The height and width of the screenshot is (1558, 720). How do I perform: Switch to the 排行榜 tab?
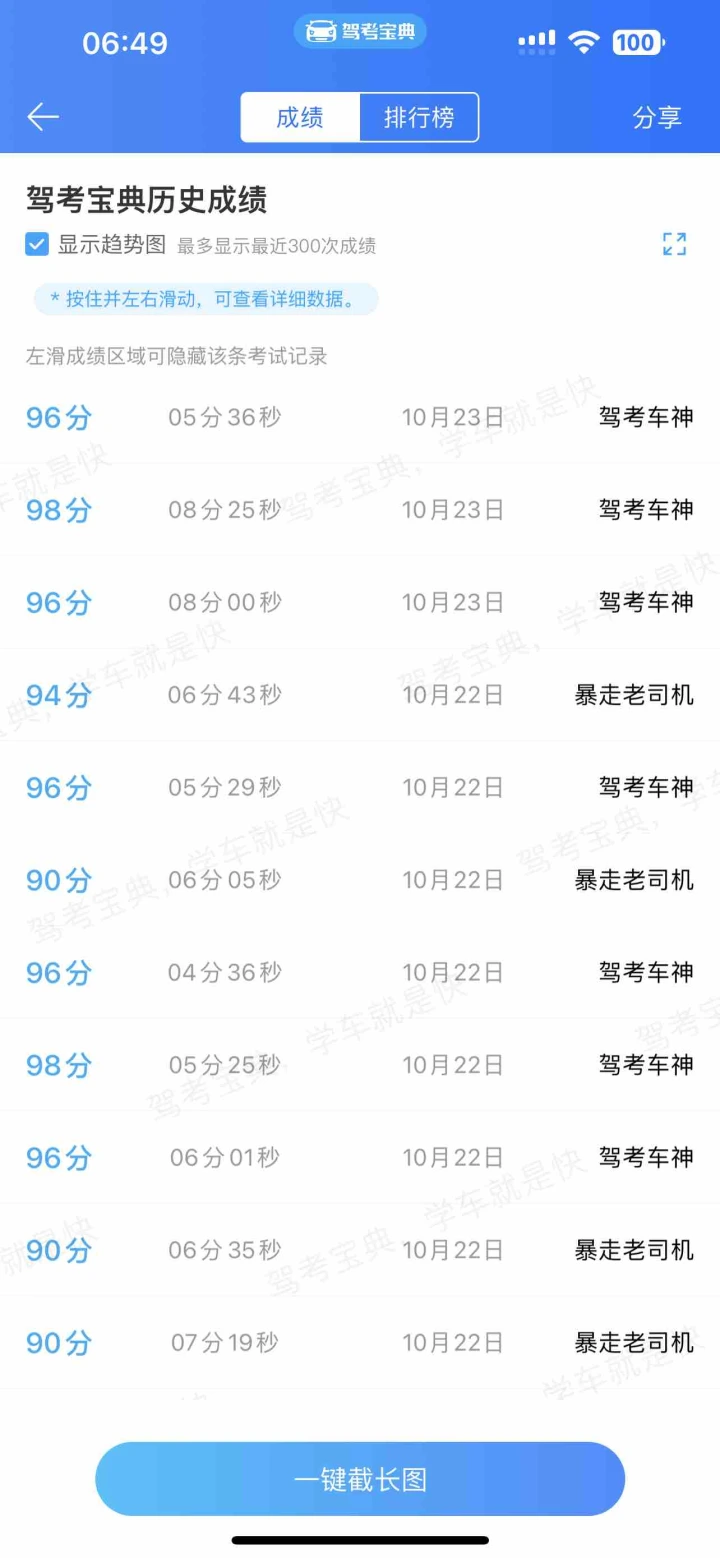pyautogui.click(x=419, y=118)
